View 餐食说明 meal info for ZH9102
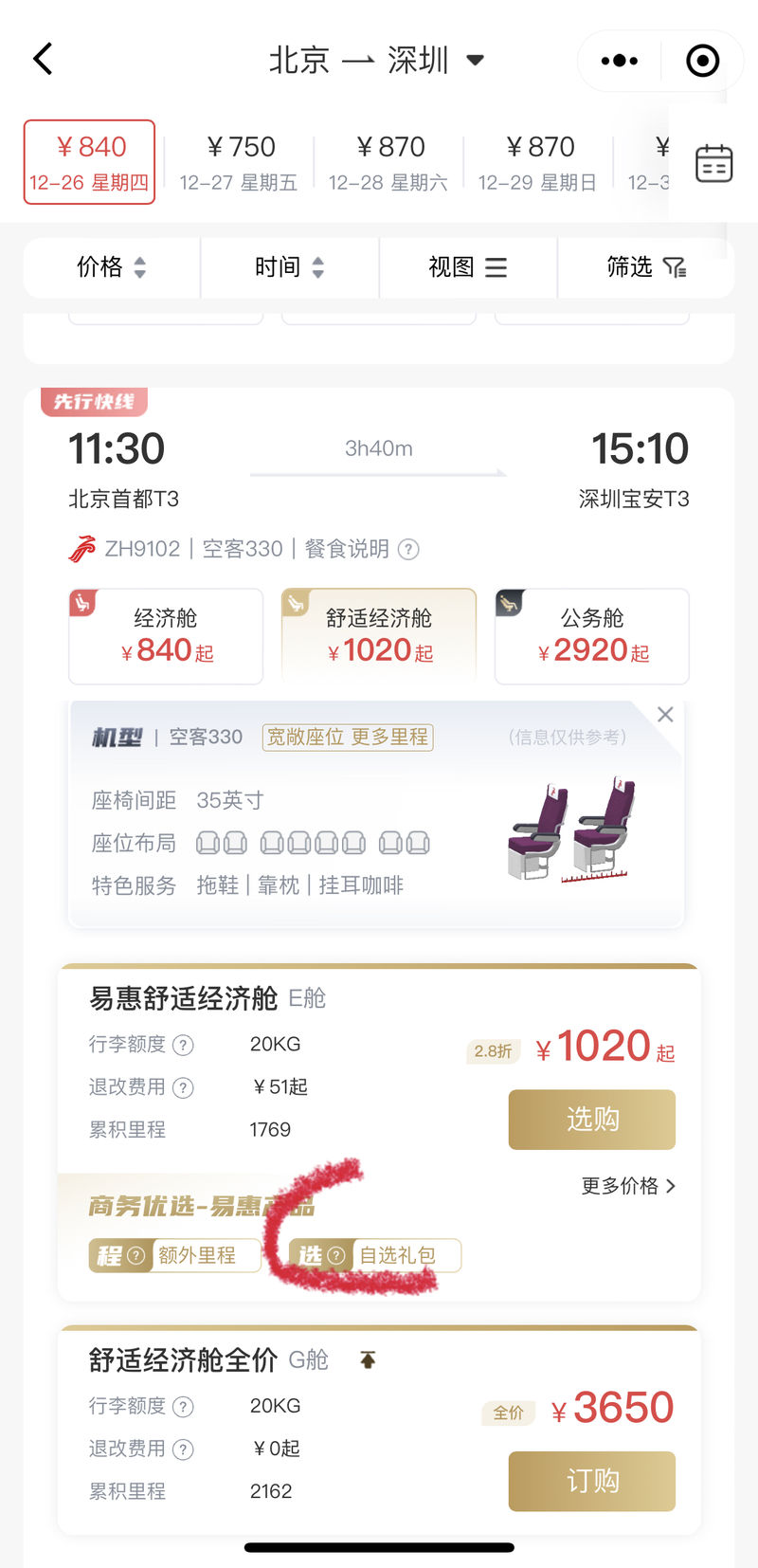Image resolution: width=758 pixels, height=1568 pixels. point(361,549)
